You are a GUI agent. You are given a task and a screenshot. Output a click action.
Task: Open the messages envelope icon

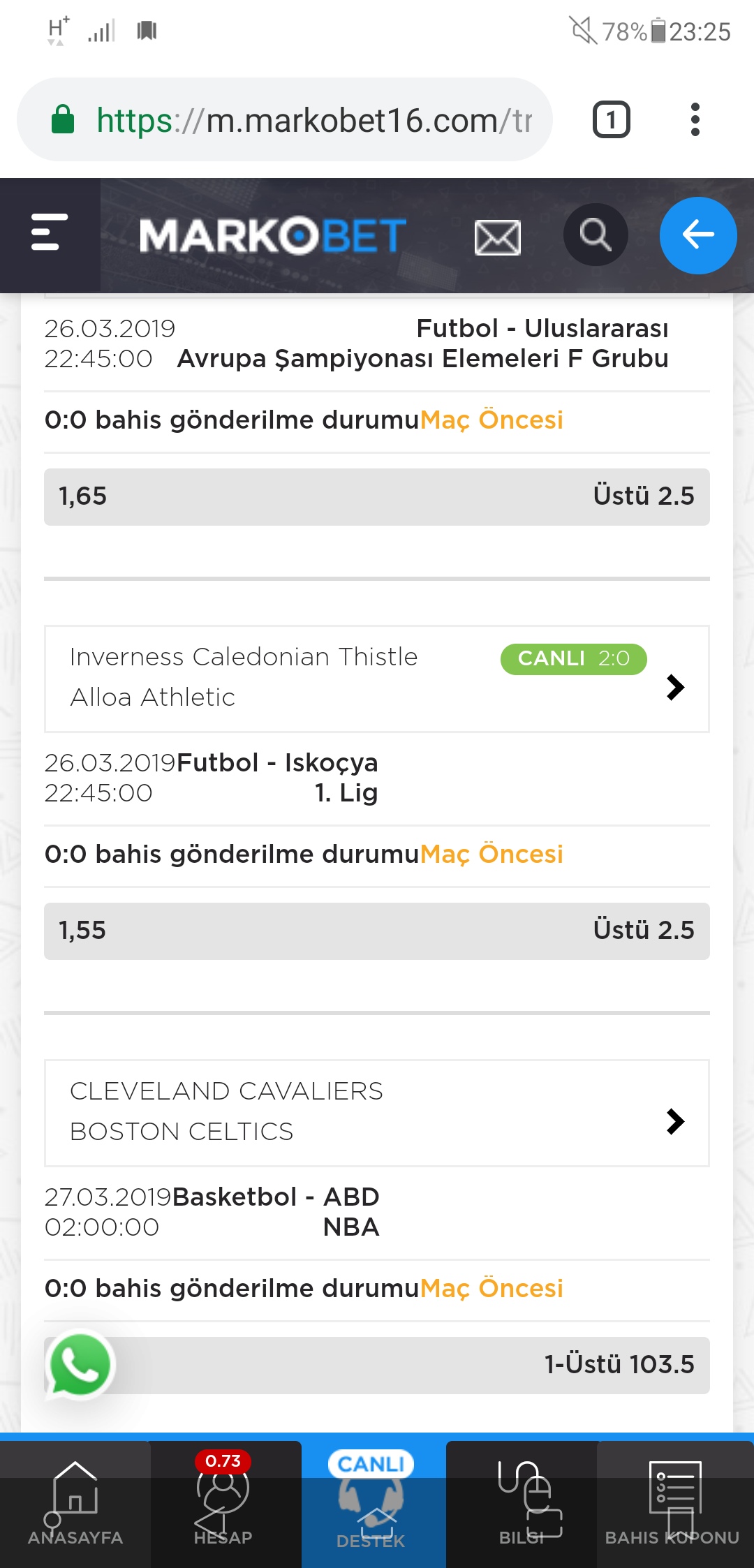(x=497, y=237)
